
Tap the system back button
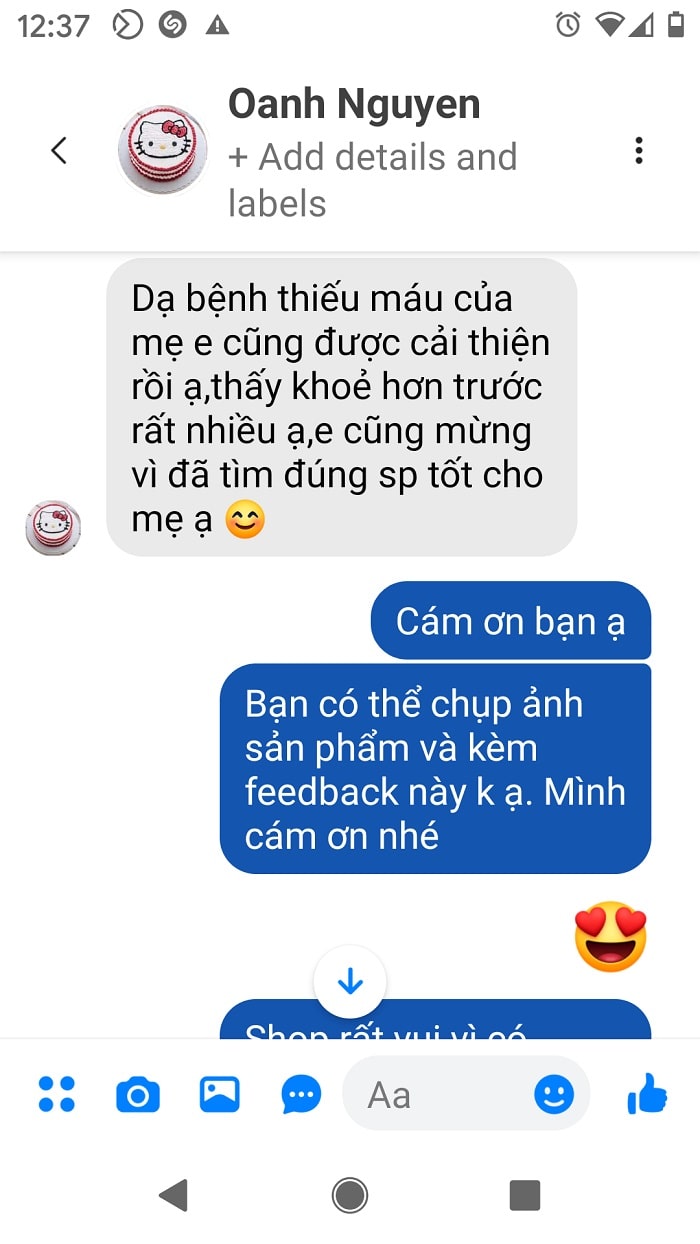coord(174,1194)
